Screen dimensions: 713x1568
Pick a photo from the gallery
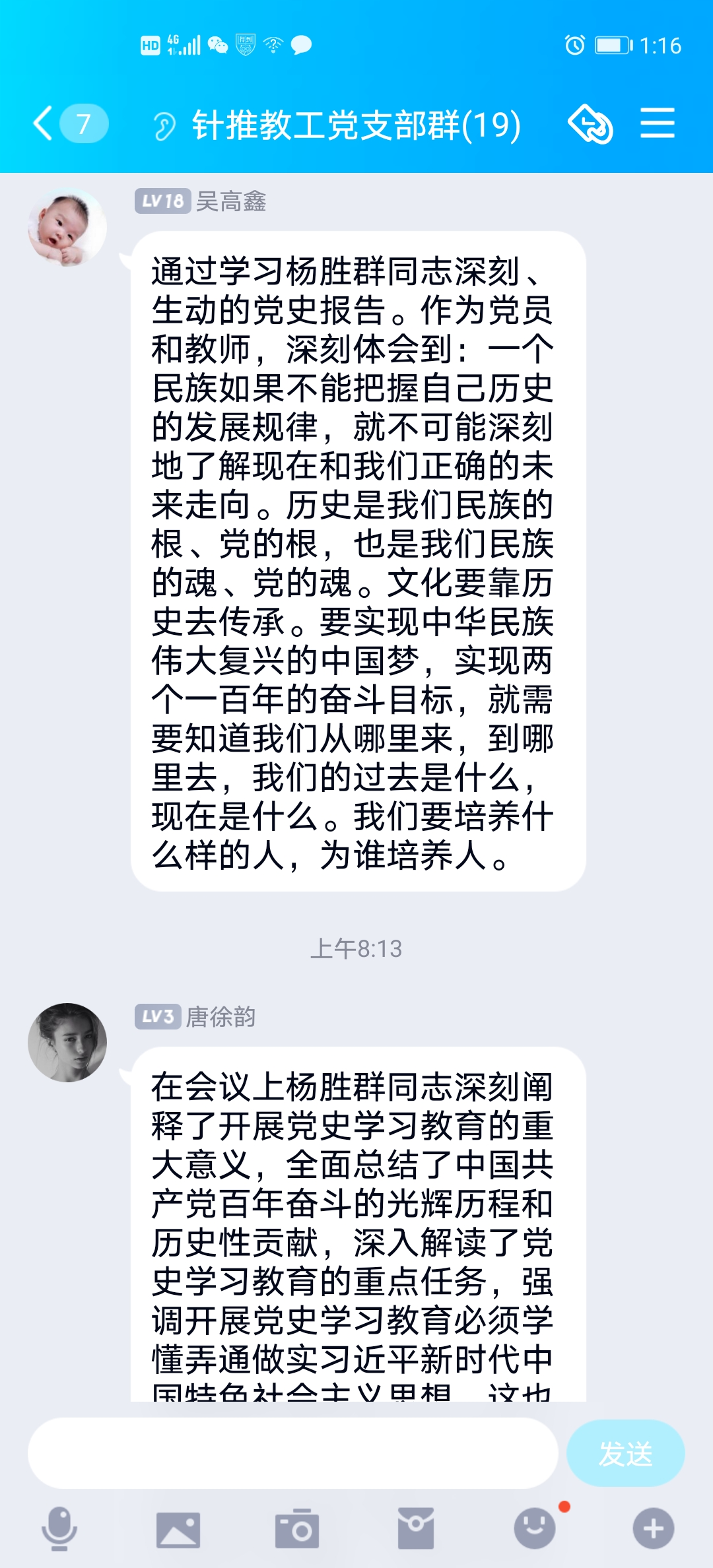coord(178,1529)
